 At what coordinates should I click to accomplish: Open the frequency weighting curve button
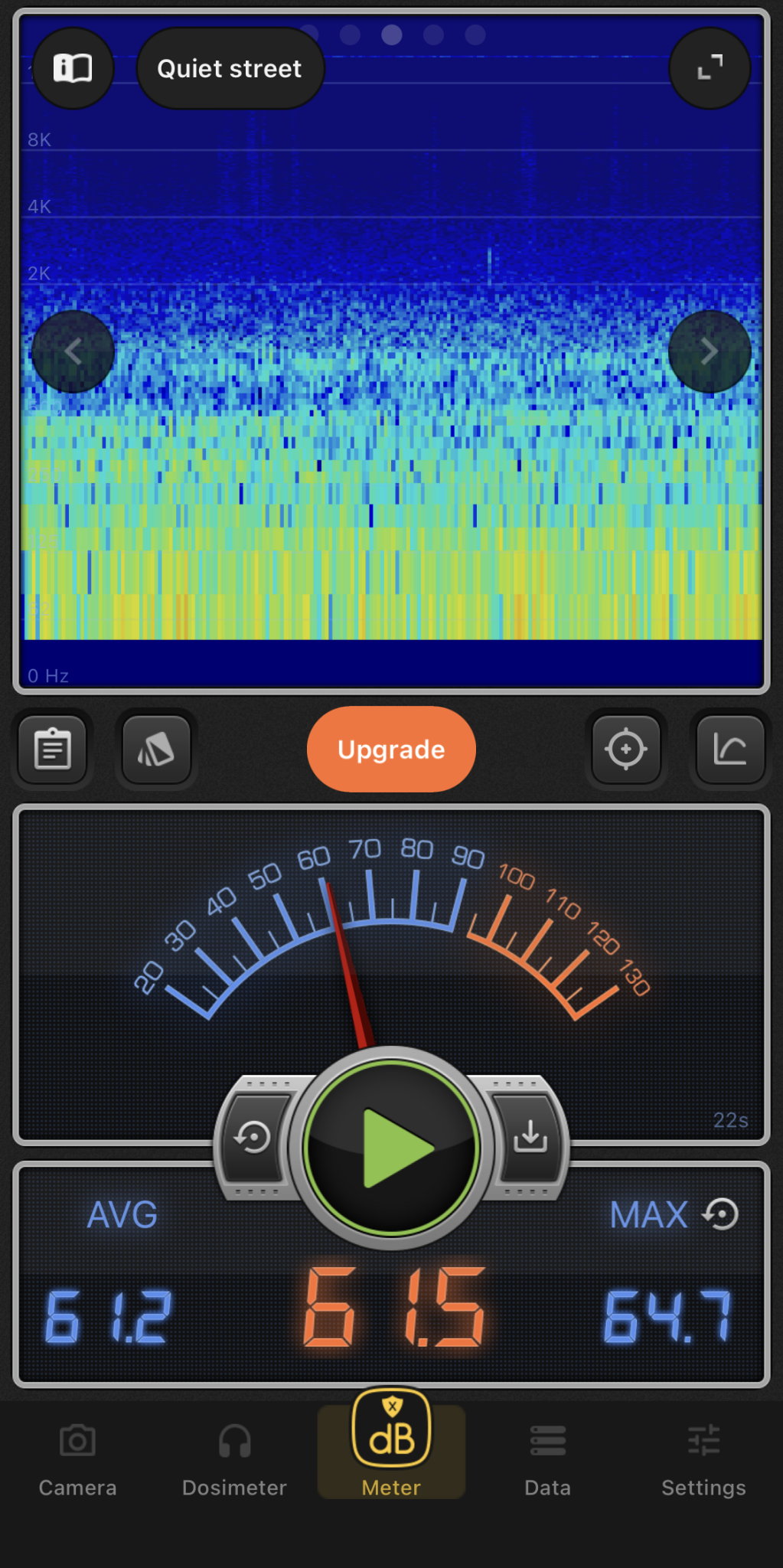pos(730,750)
